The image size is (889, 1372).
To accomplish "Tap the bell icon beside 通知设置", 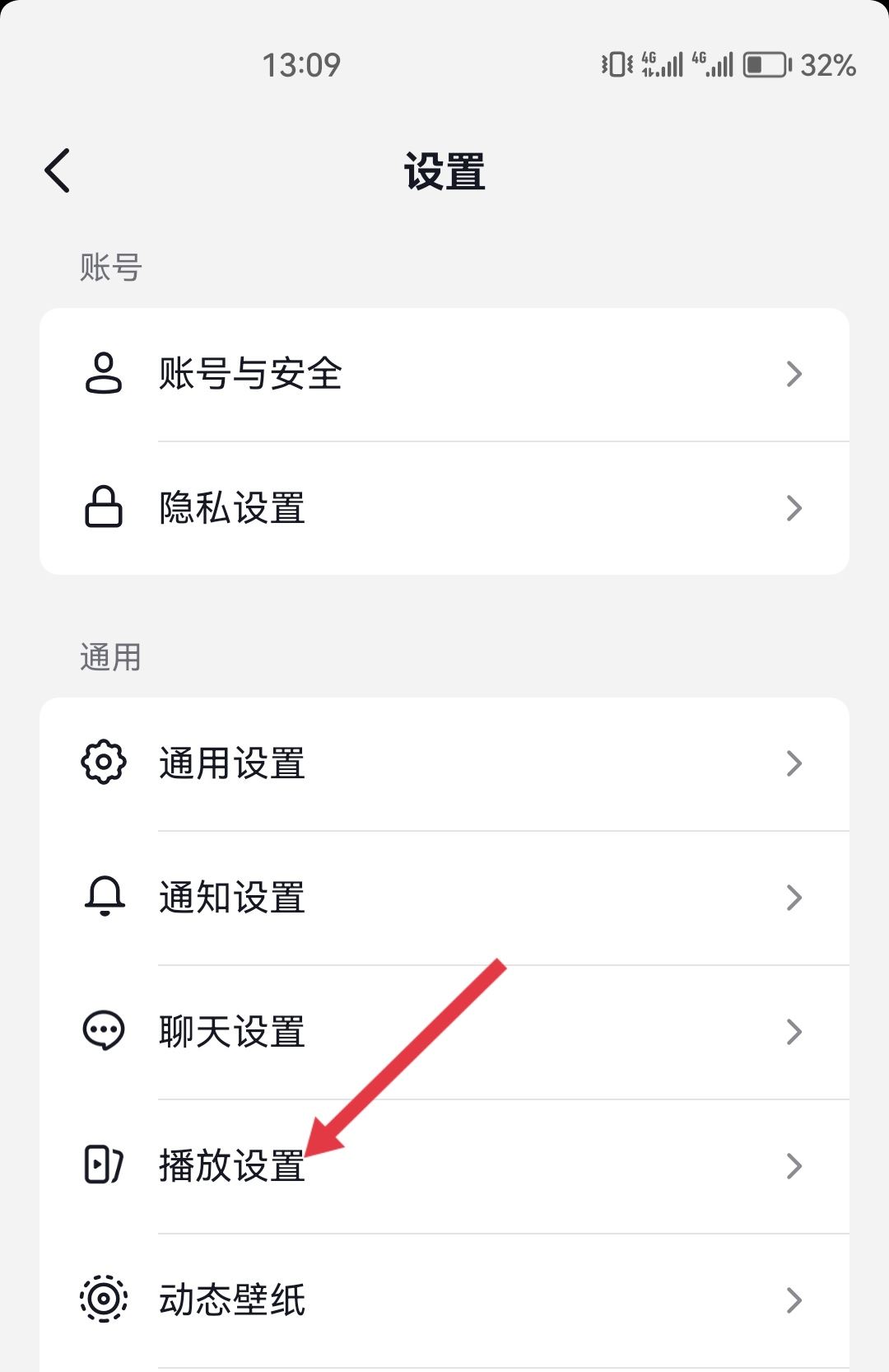I will click(x=103, y=898).
